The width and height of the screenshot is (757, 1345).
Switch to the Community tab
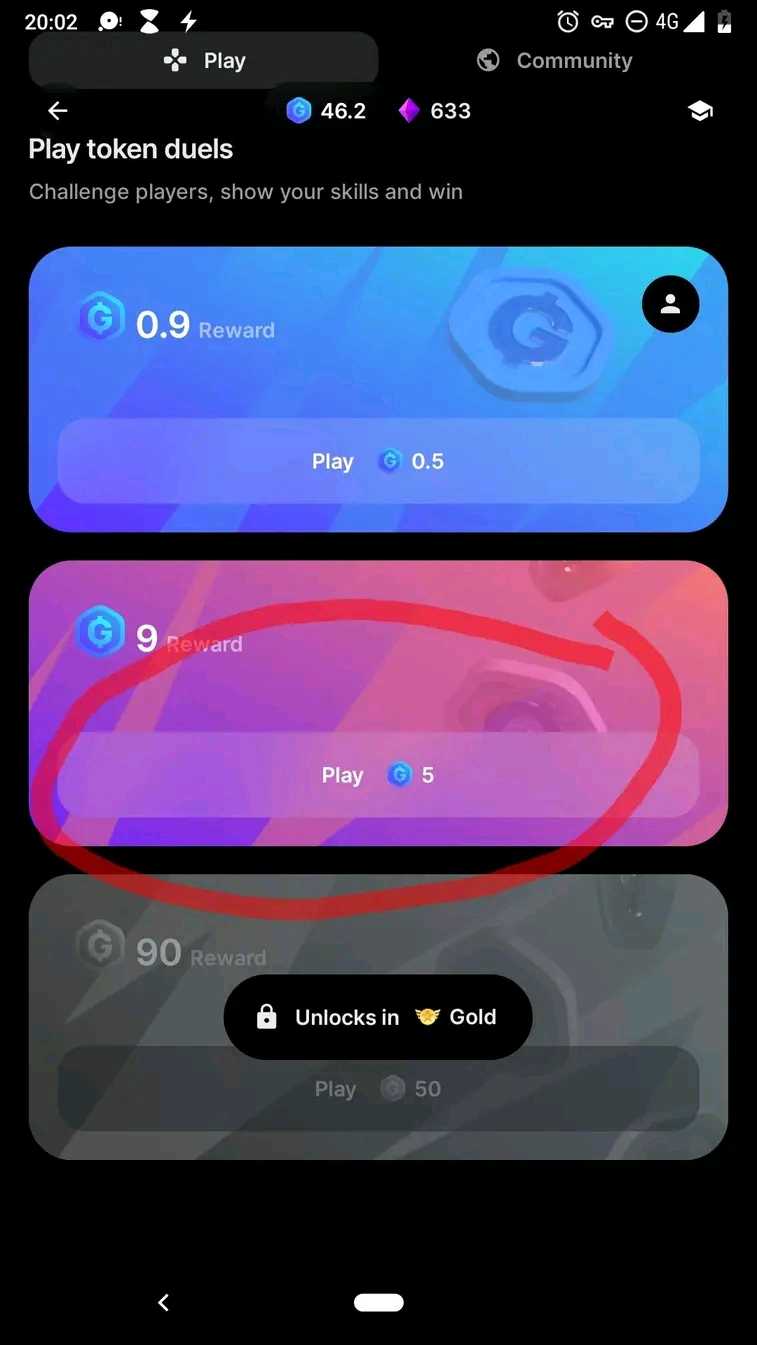[x=555, y=61]
